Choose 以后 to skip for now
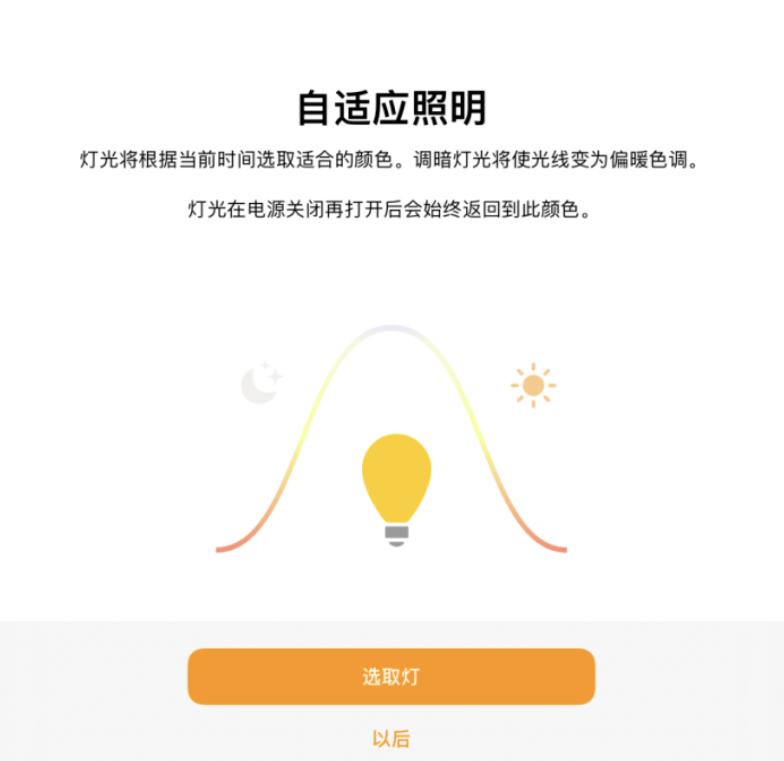The width and height of the screenshot is (784, 761). 391,739
